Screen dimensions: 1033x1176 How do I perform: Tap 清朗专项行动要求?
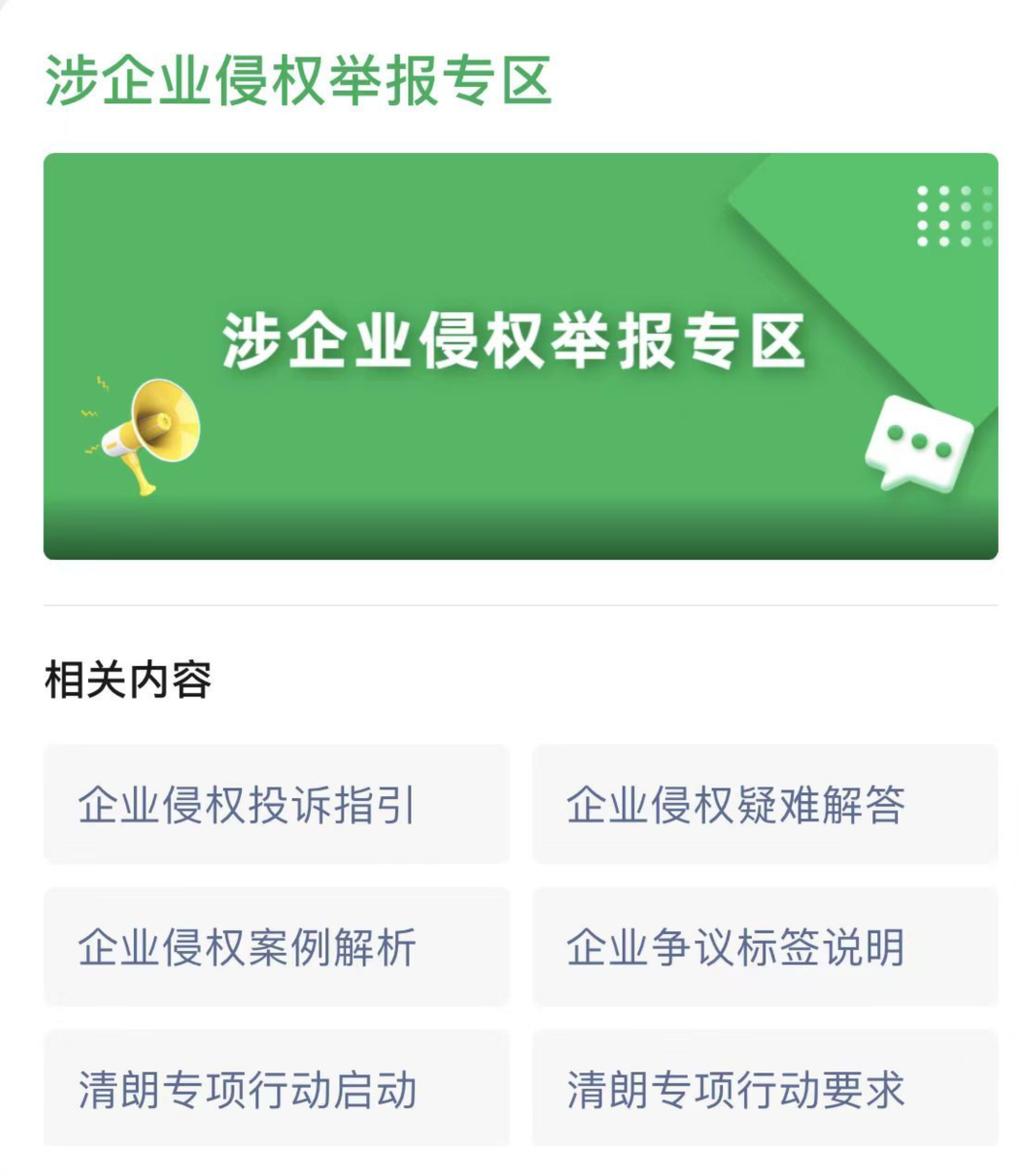point(764,1089)
